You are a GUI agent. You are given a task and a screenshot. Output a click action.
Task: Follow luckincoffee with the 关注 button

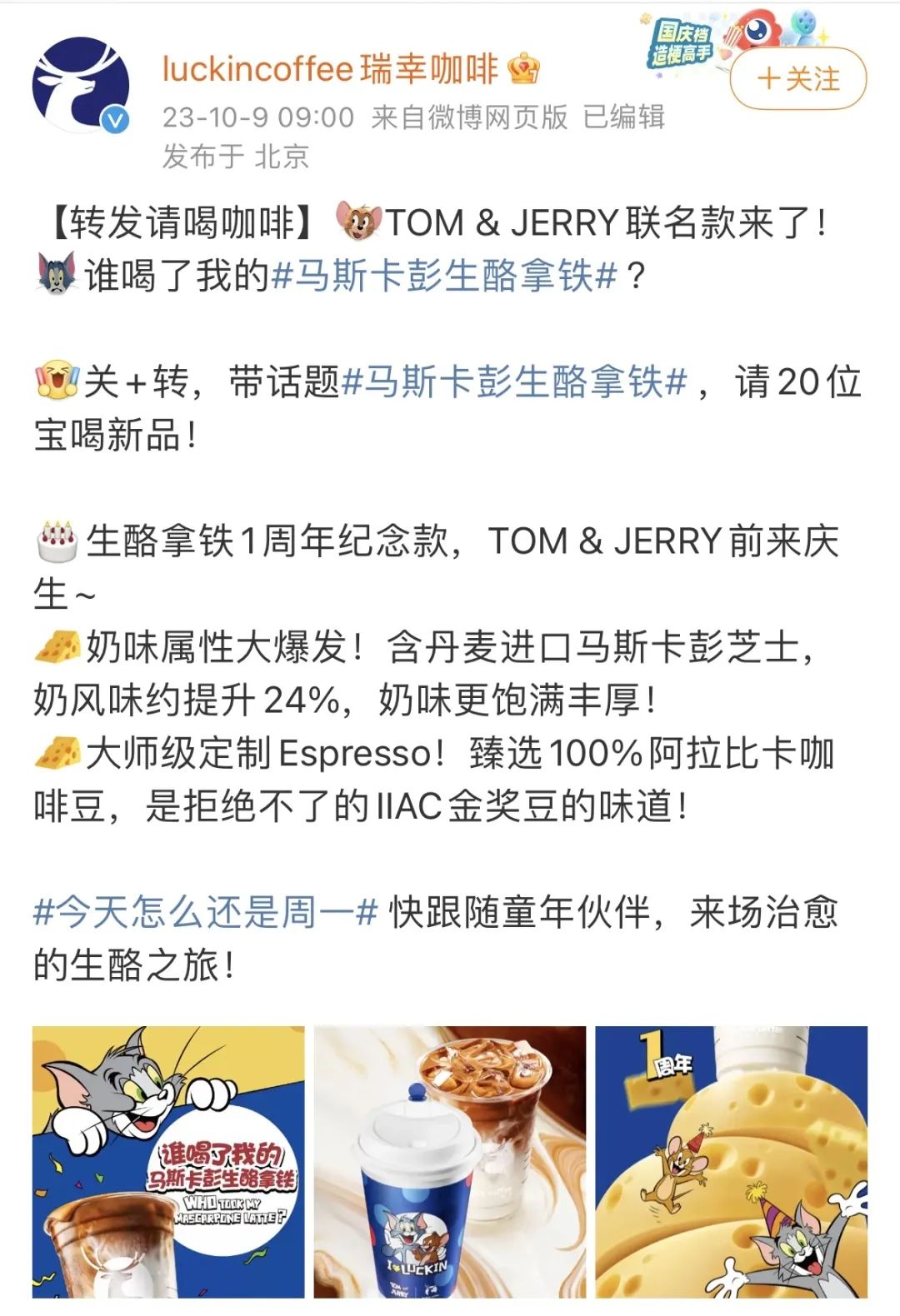(x=797, y=80)
